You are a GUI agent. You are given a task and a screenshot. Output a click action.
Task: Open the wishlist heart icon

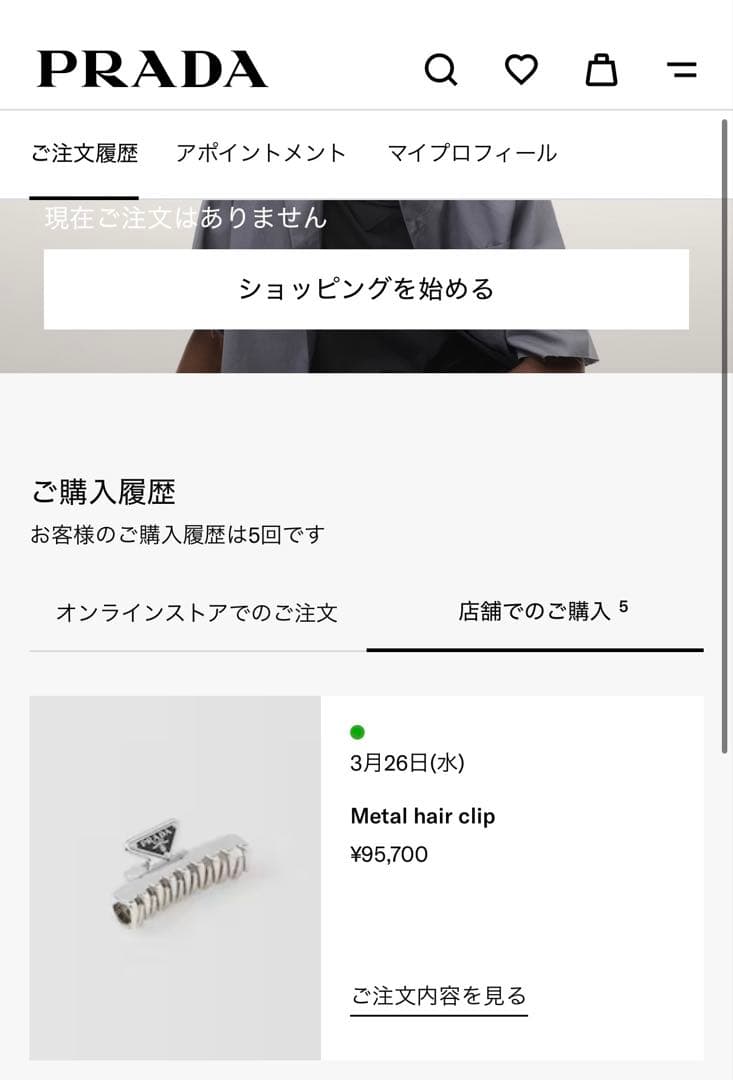(522, 70)
